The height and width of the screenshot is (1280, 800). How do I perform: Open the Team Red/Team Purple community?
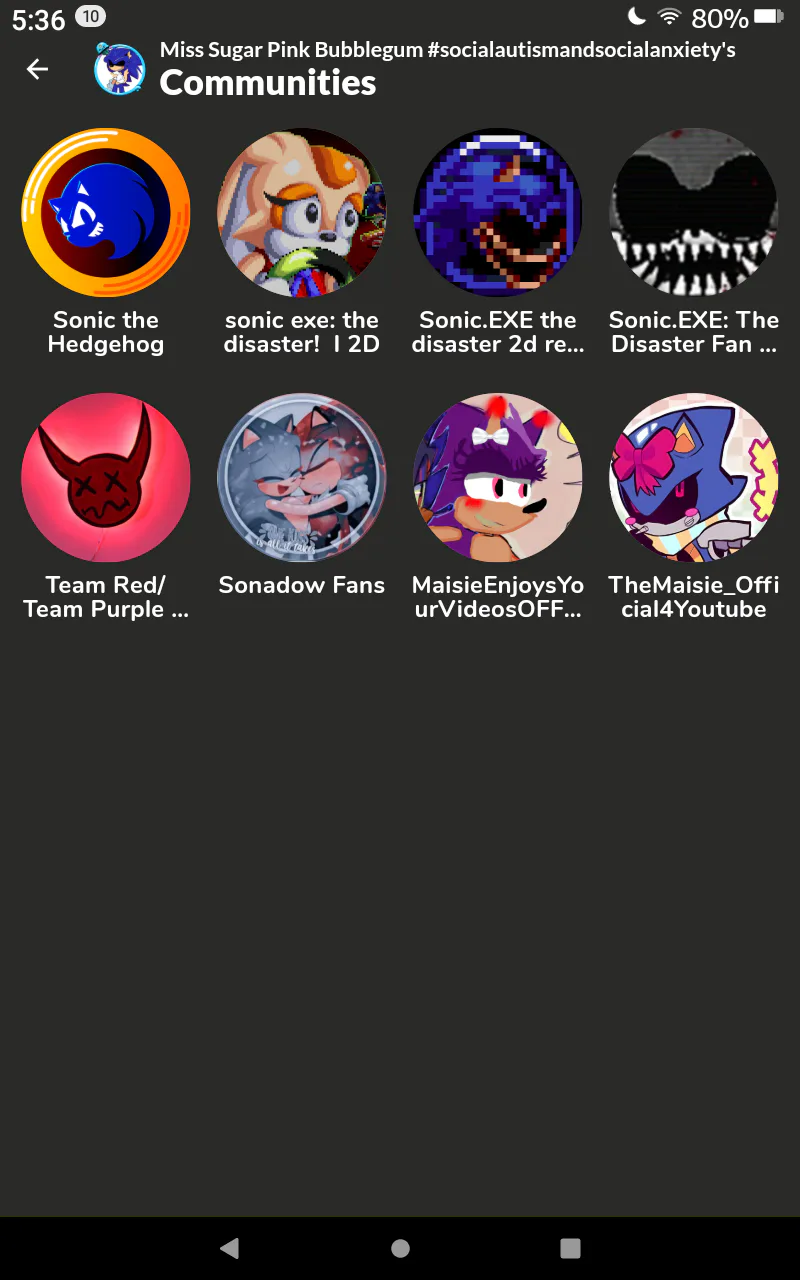[x=106, y=478]
